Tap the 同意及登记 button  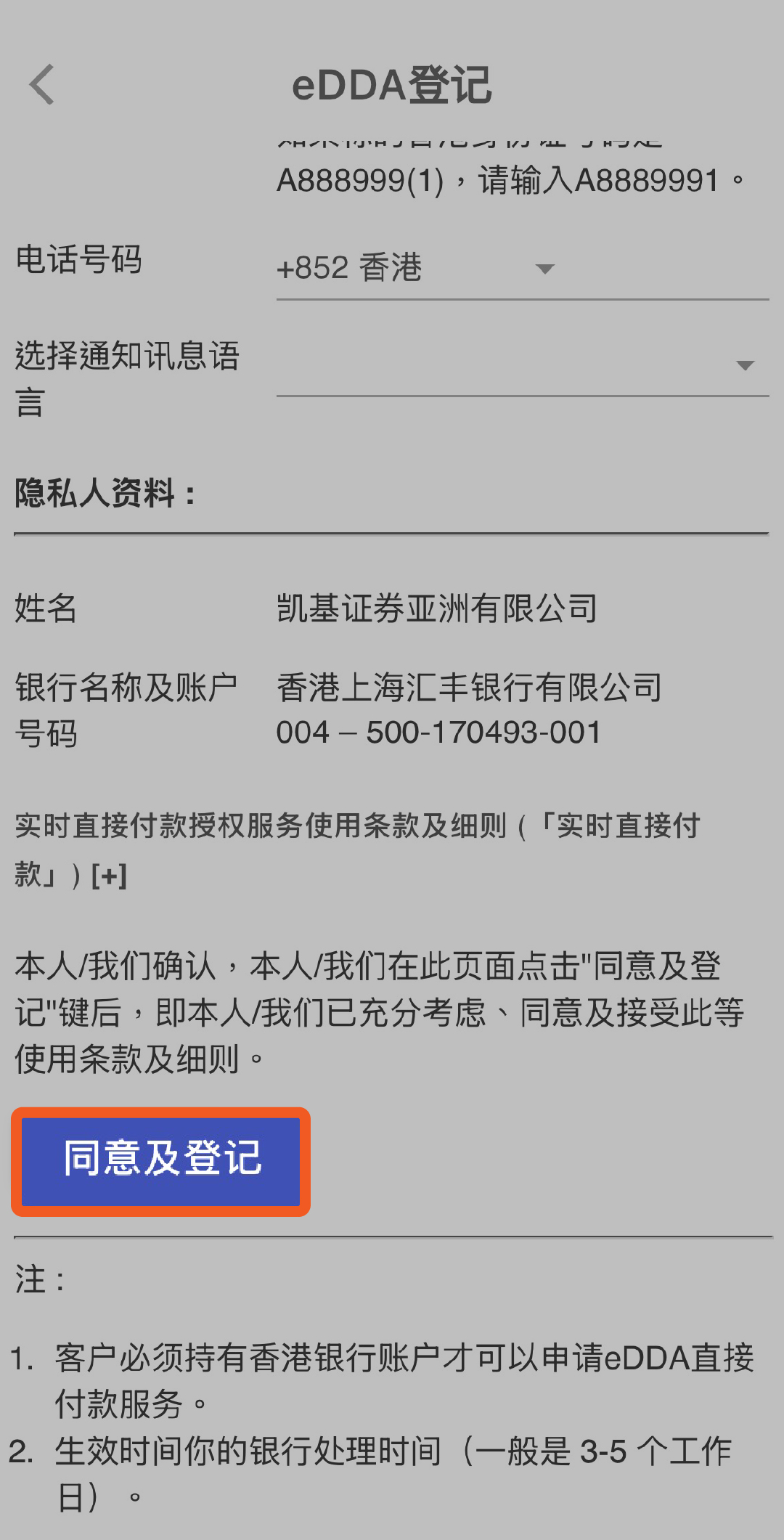161,1161
